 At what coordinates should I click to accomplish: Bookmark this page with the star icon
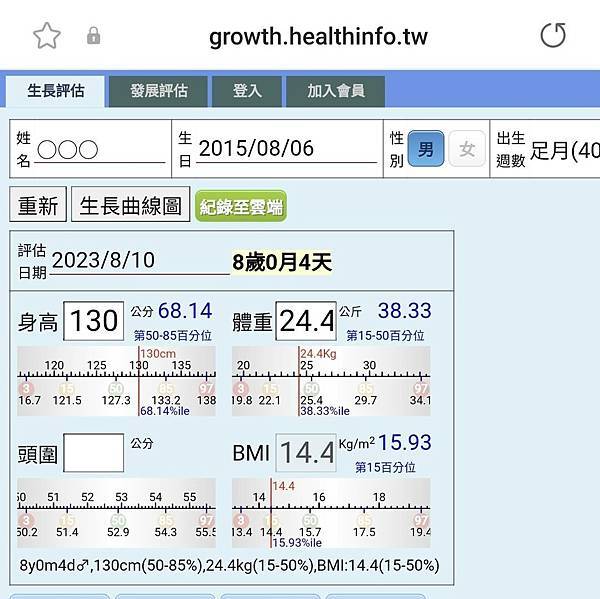coord(47,37)
